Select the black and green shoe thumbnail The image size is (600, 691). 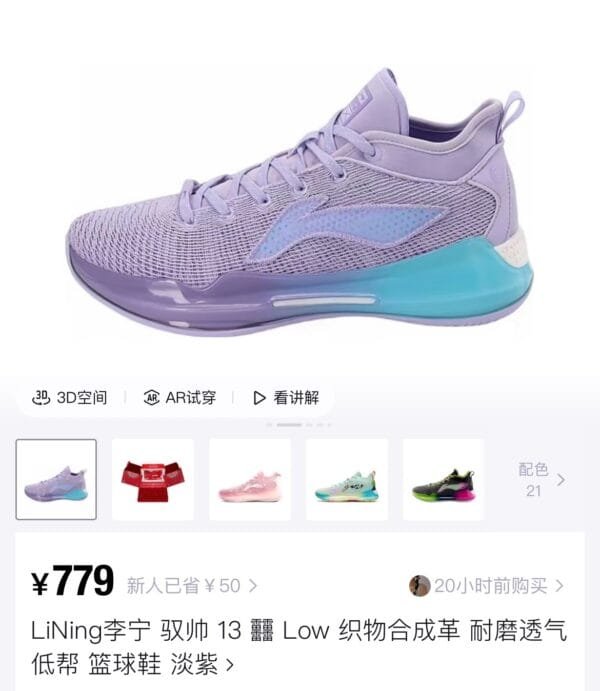(443, 479)
